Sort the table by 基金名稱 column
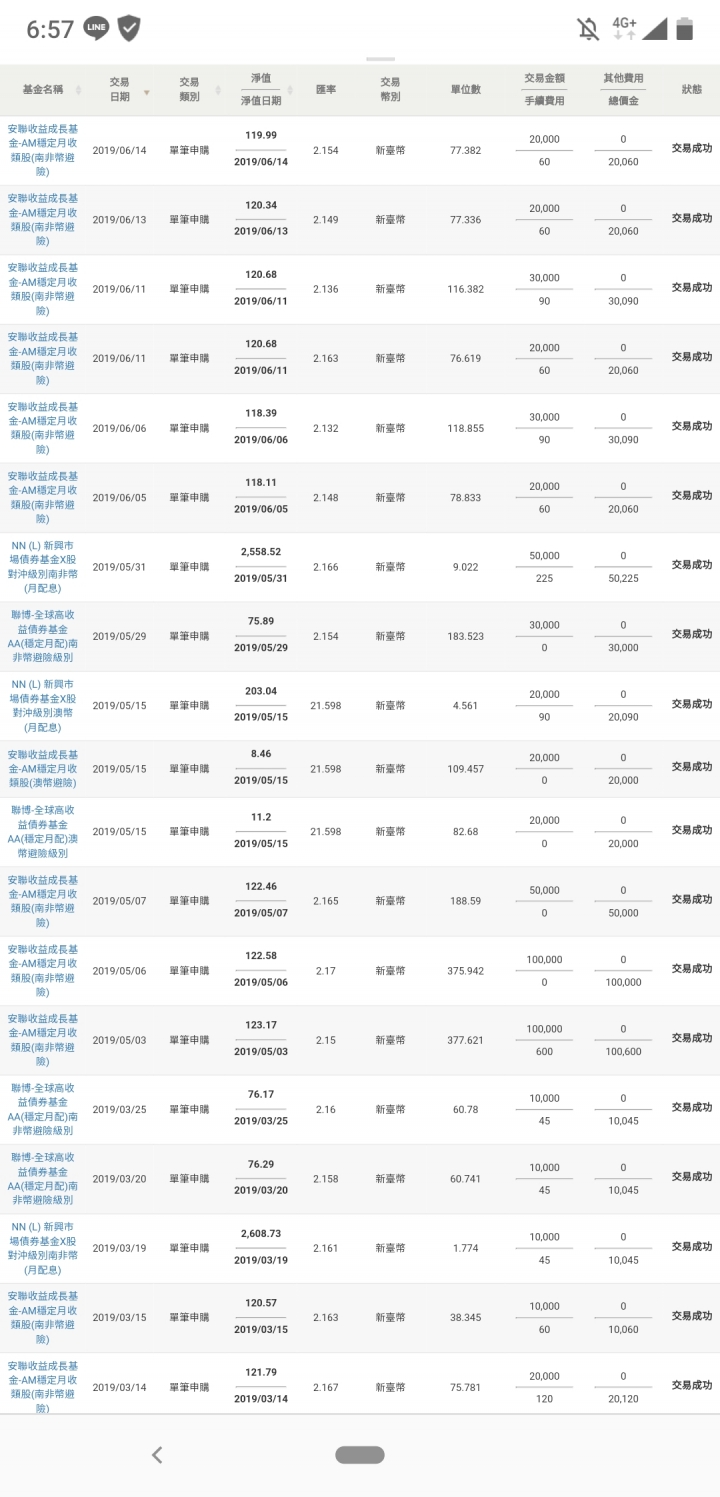Image resolution: width=720 pixels, height=1497 pixels. point(43,90)
